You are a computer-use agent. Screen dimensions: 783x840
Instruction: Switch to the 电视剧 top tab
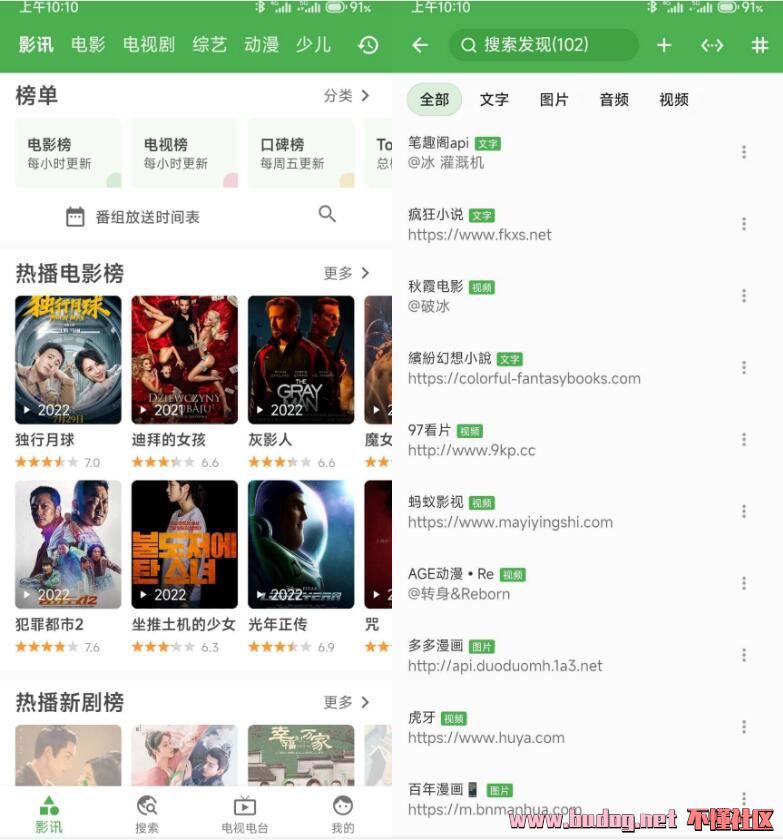point(149,45)
